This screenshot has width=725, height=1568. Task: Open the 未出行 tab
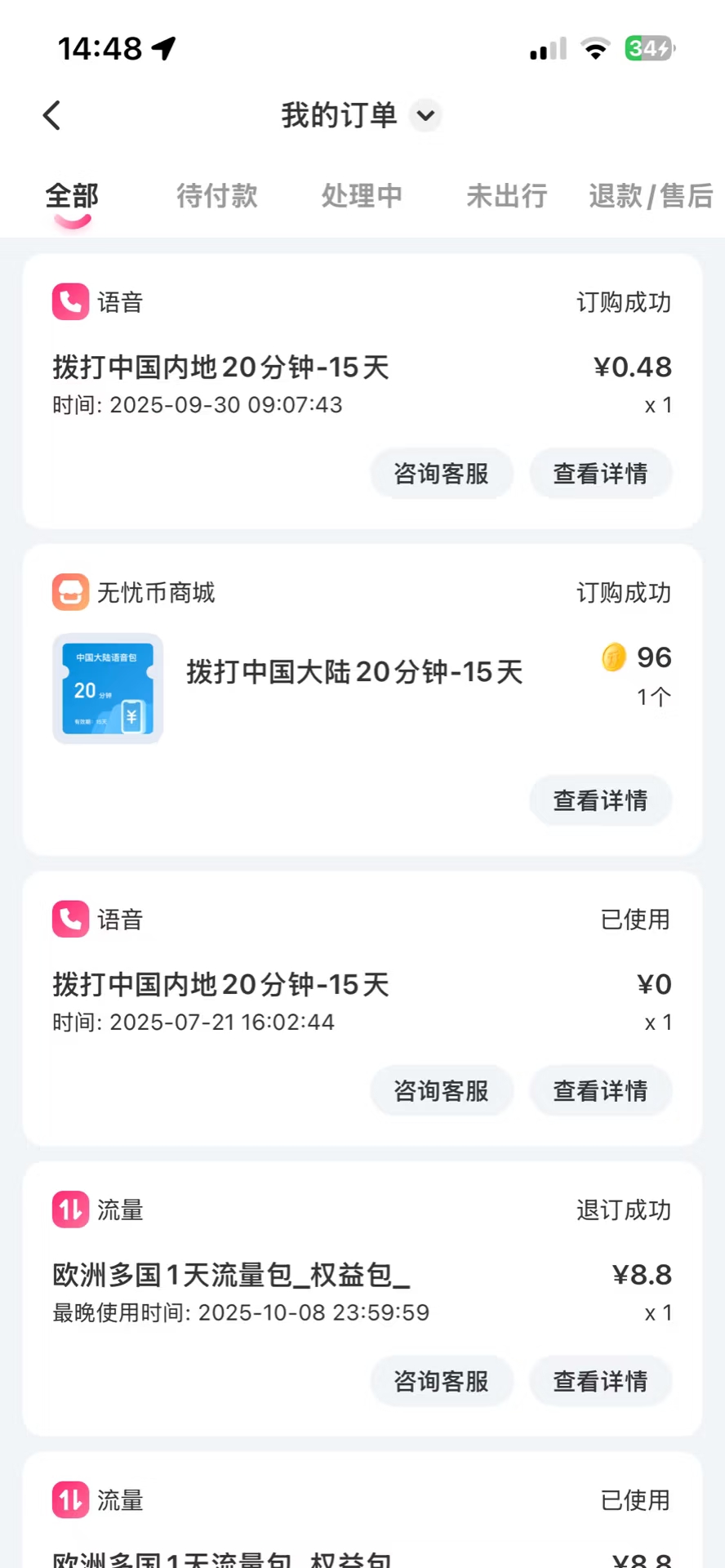coord(506,196)
